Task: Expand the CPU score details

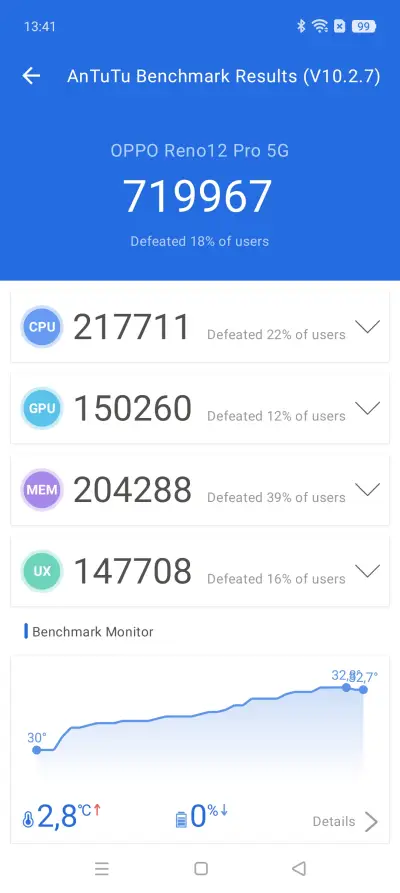Action: (x=367, y=327)
